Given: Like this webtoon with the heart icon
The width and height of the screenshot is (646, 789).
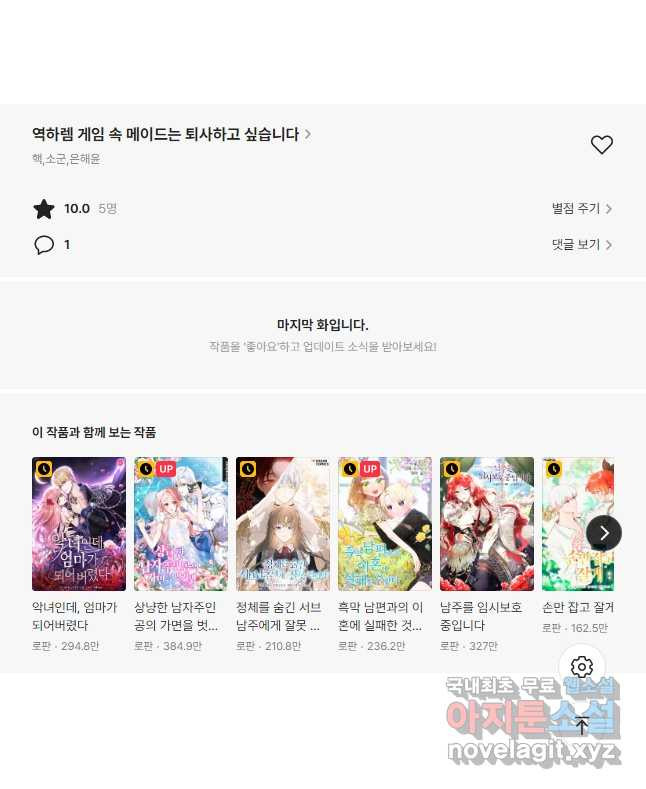Looking at the screenshot, I should (601, 145).
